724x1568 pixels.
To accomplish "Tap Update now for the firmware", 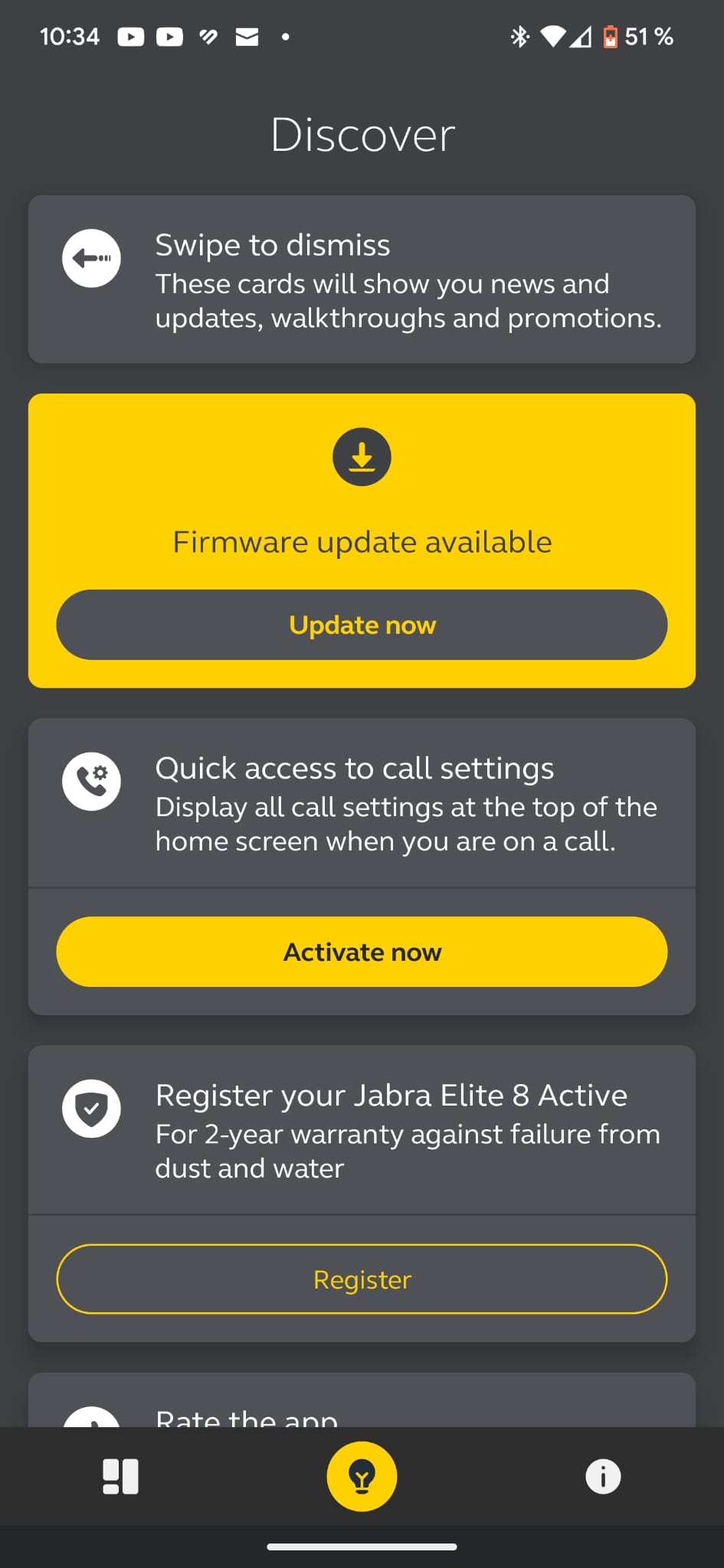I will tap(362, 625).
